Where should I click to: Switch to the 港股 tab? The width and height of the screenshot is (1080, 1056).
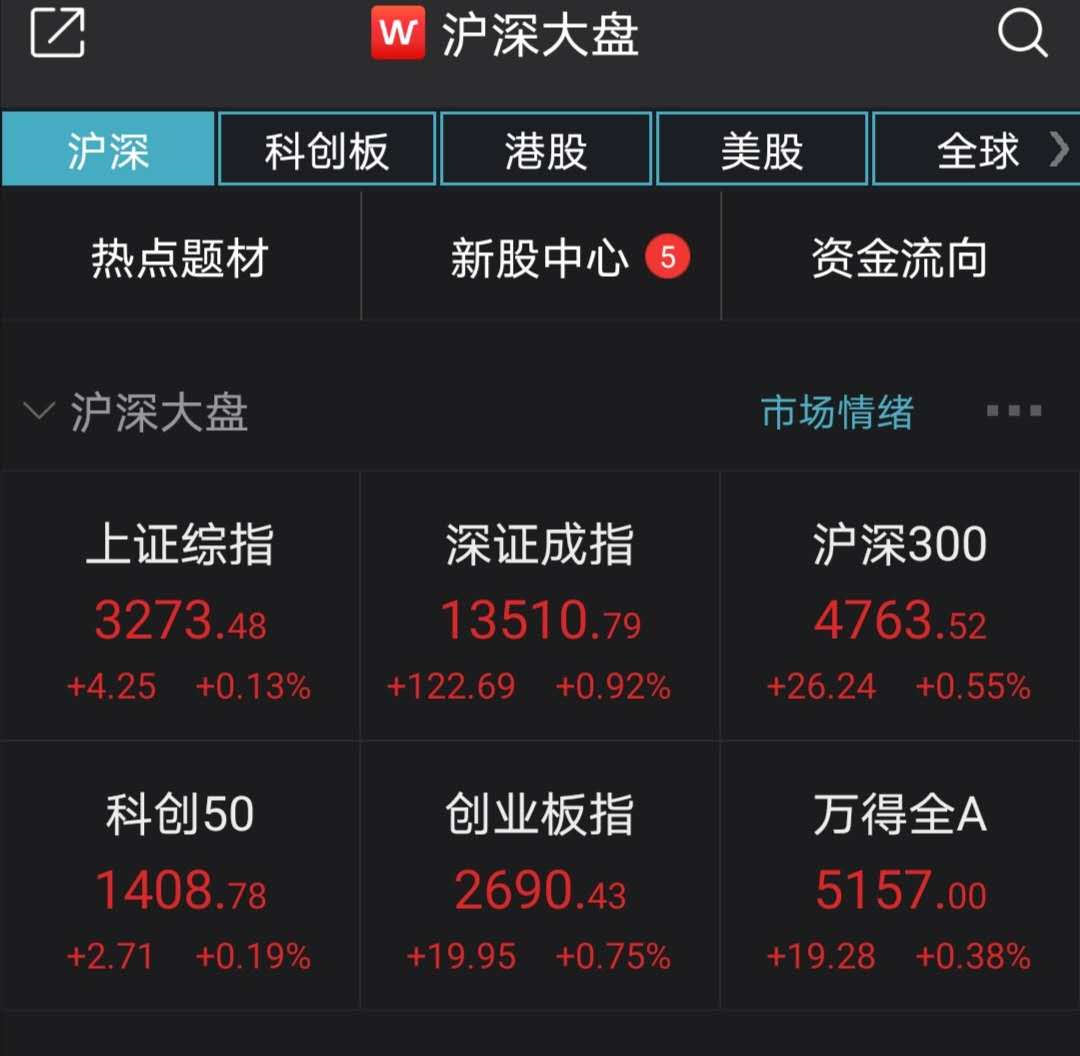546,150
